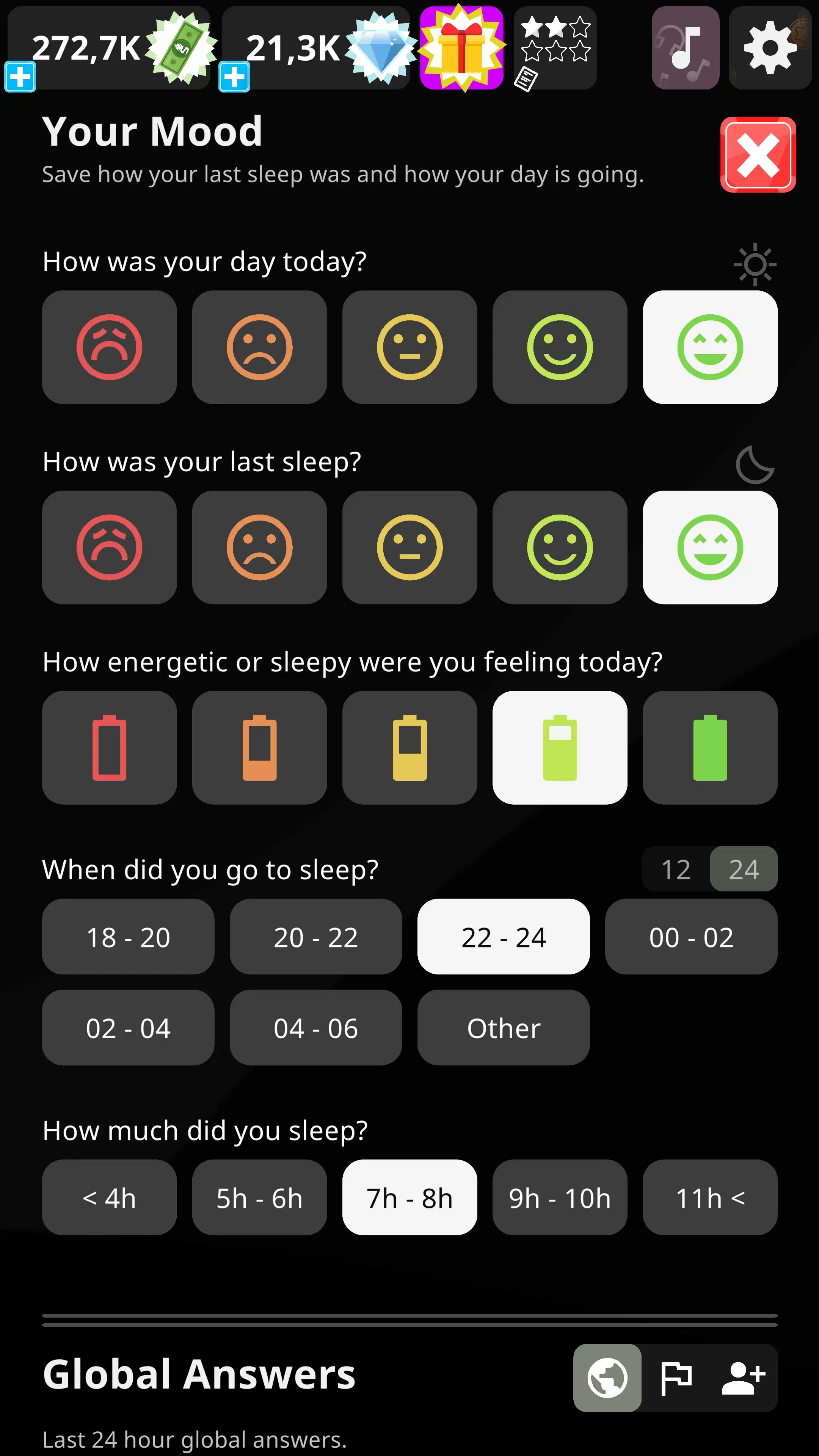The height and width of the screenshot is (1456, 819).
Task: Switch global answers to friends view
Action: (743, 1378)
